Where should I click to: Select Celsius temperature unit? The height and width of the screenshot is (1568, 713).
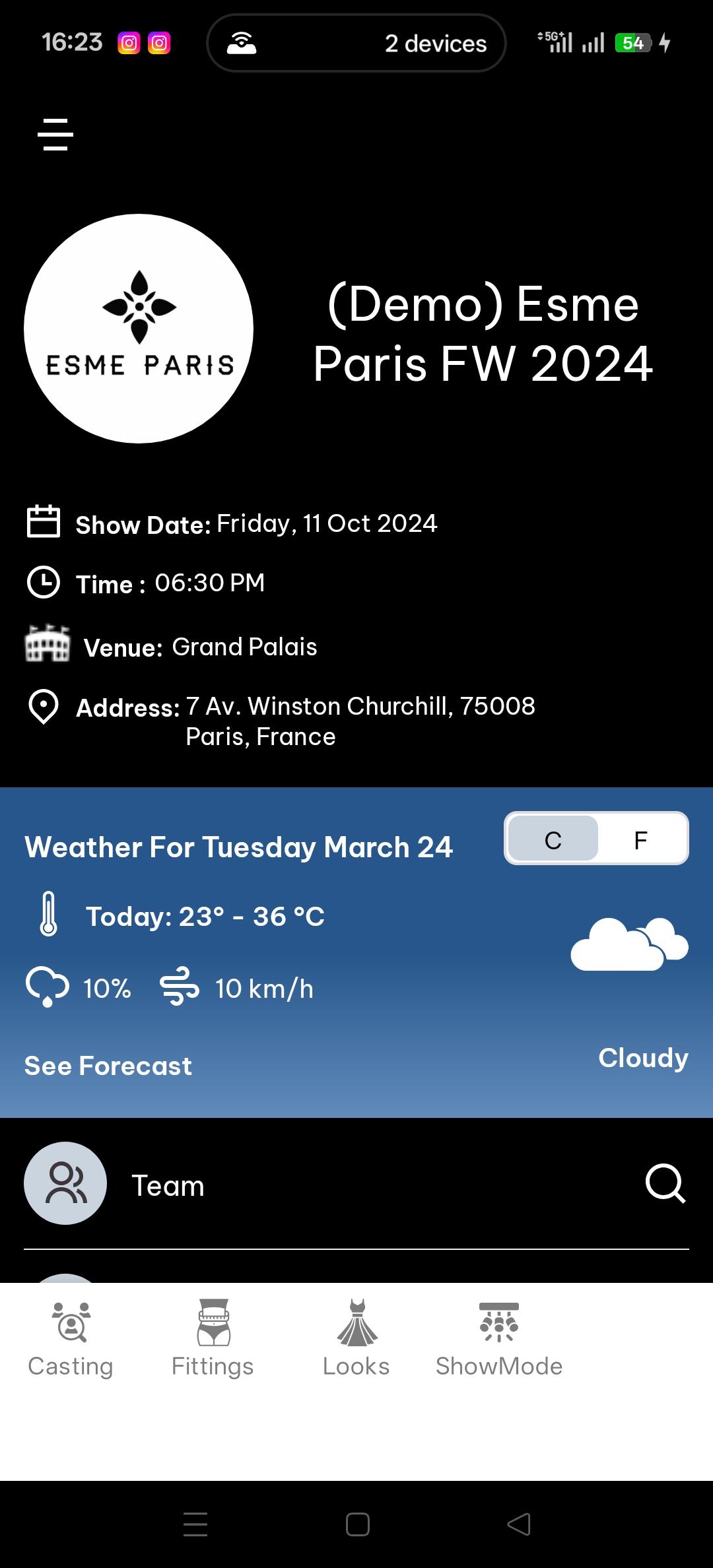(x=553, y=839)
